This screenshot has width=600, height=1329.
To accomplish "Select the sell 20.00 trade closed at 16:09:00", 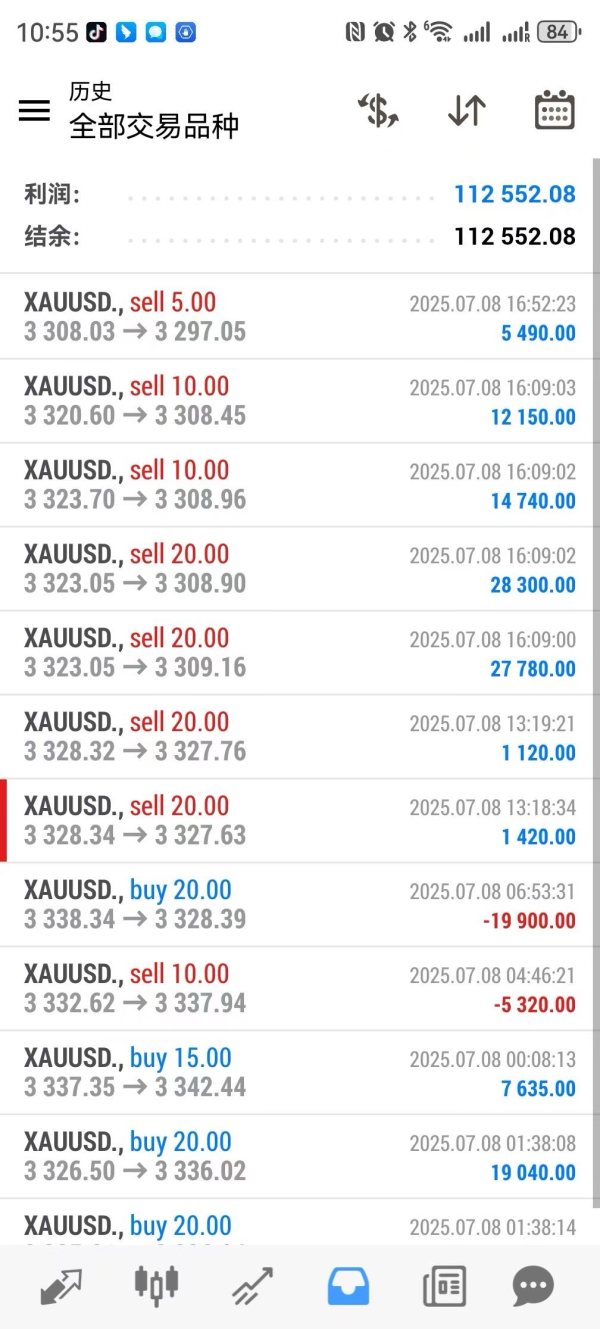I will [x=298, y=653].
